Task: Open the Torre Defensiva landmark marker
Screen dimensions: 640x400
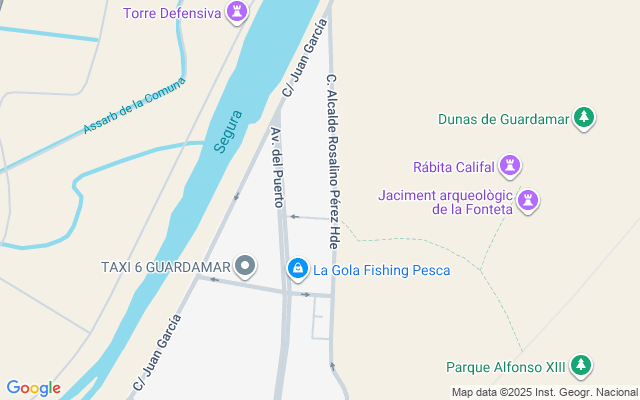Action: coord(237,13)
